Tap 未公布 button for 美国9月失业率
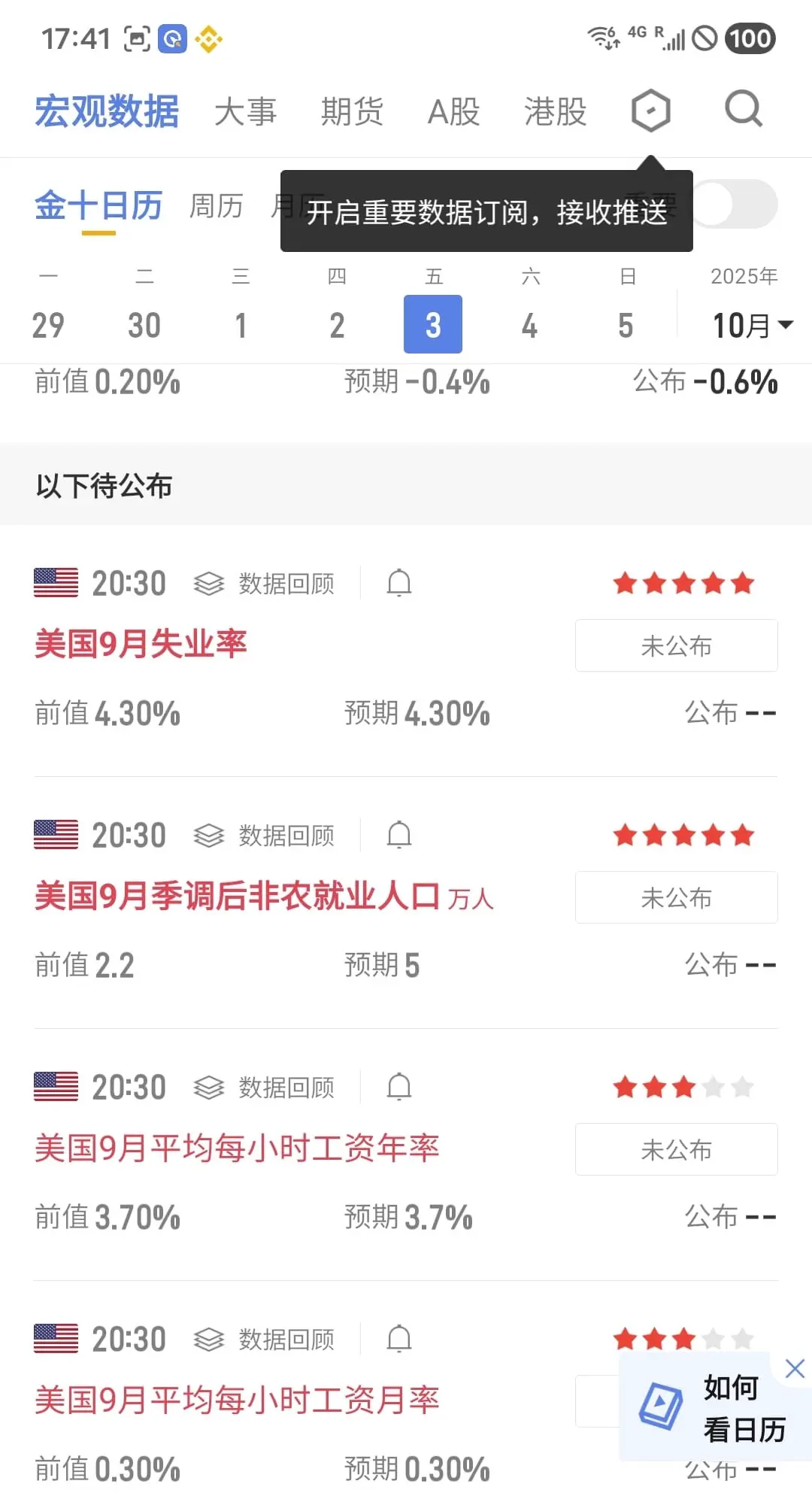 point(676,645)
